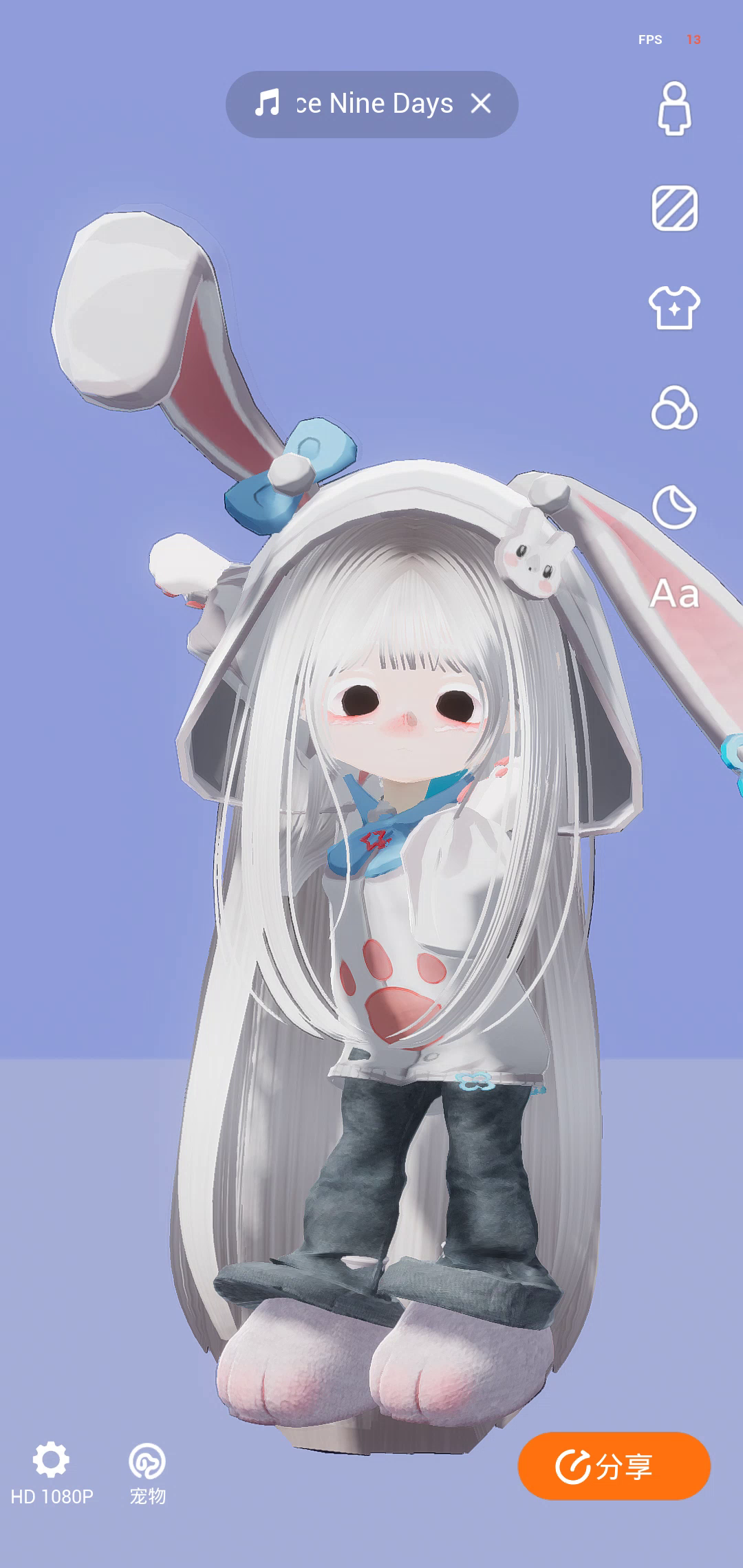Open the sticker icon
The image size is (743, 1568).
(674, 508)
